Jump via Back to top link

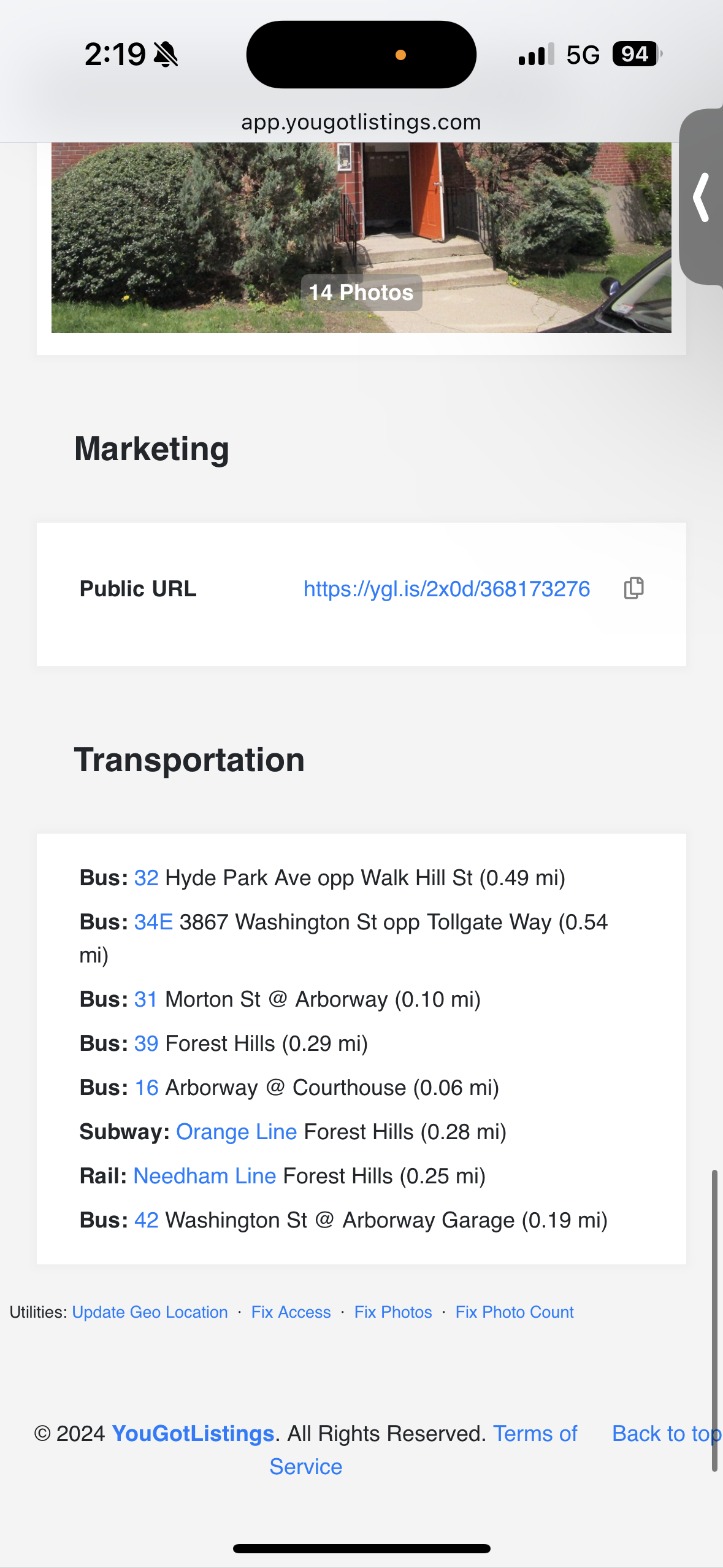(x=667, y=1434)
